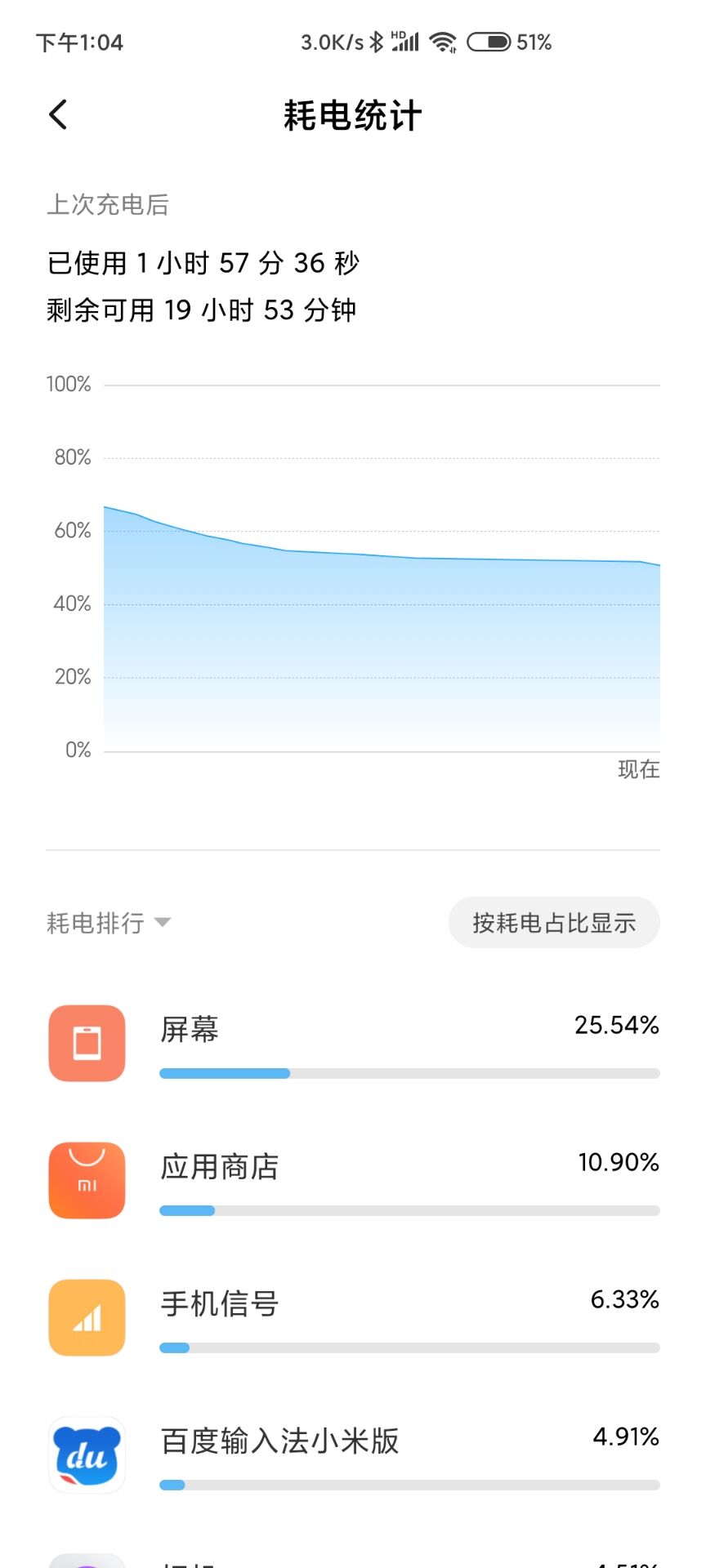
Task: Open 百度输入法小米版 power usage details
Action: tap(353, 1455)
